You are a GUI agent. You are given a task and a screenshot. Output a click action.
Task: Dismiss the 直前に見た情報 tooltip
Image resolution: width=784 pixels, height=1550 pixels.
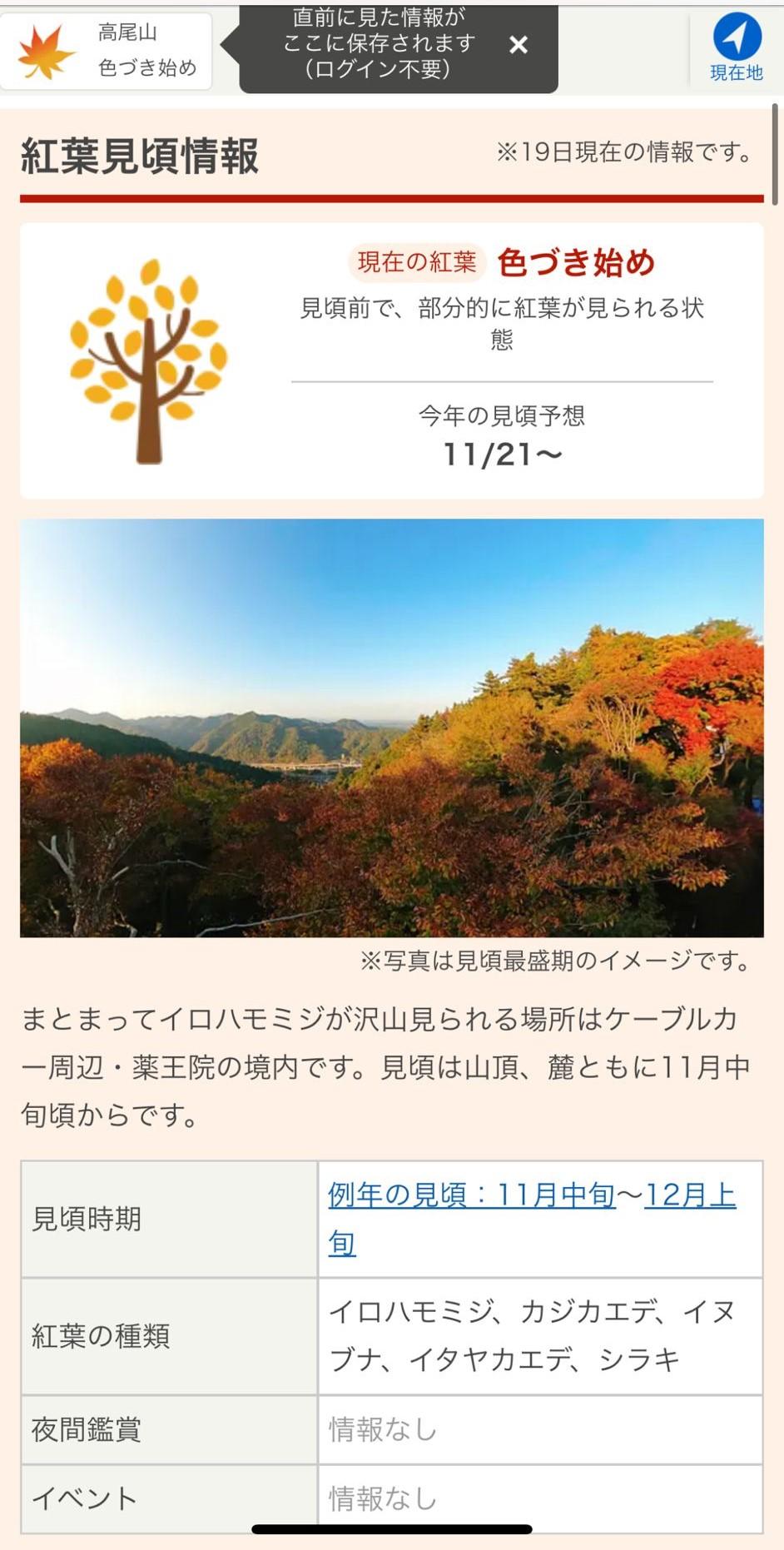[518, 45]
